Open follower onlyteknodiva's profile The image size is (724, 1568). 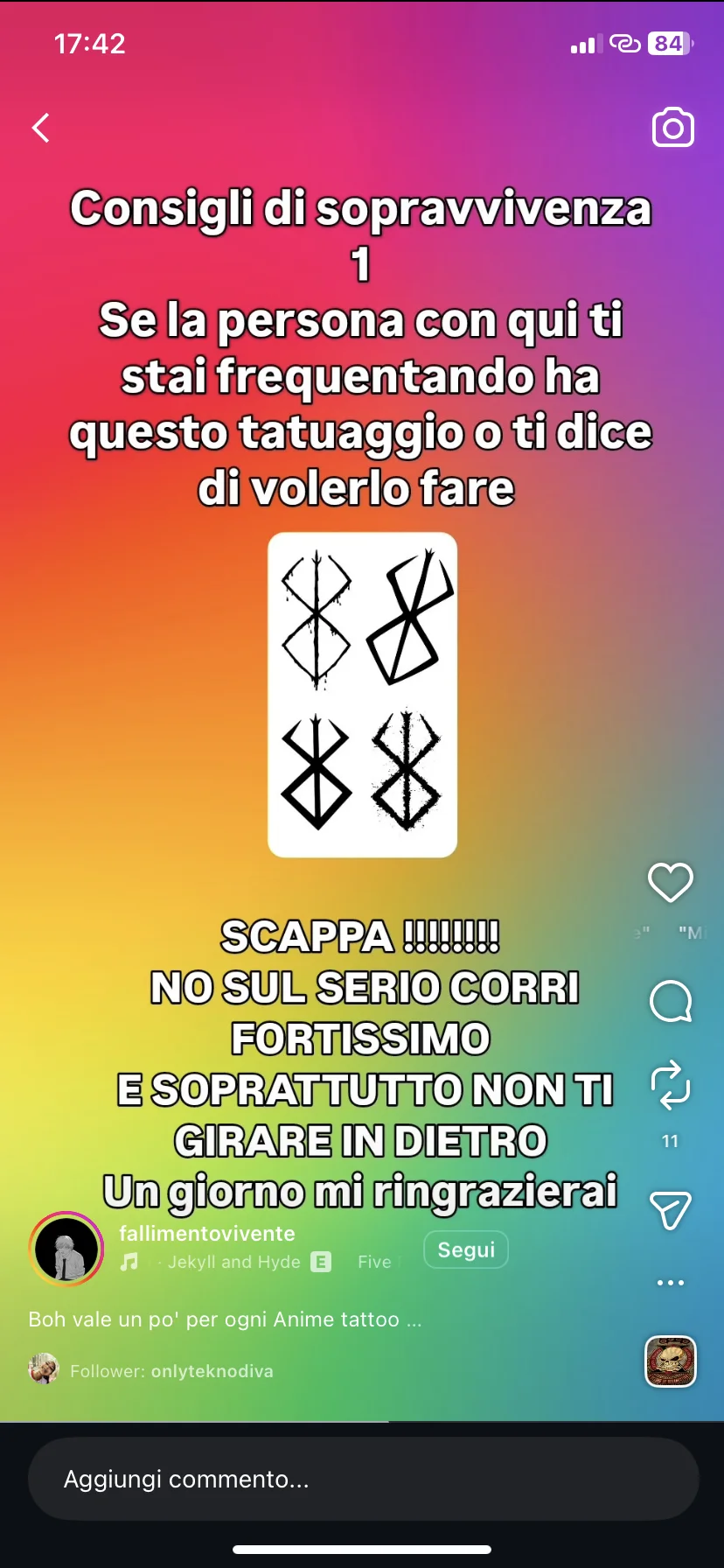point(212,1371)
